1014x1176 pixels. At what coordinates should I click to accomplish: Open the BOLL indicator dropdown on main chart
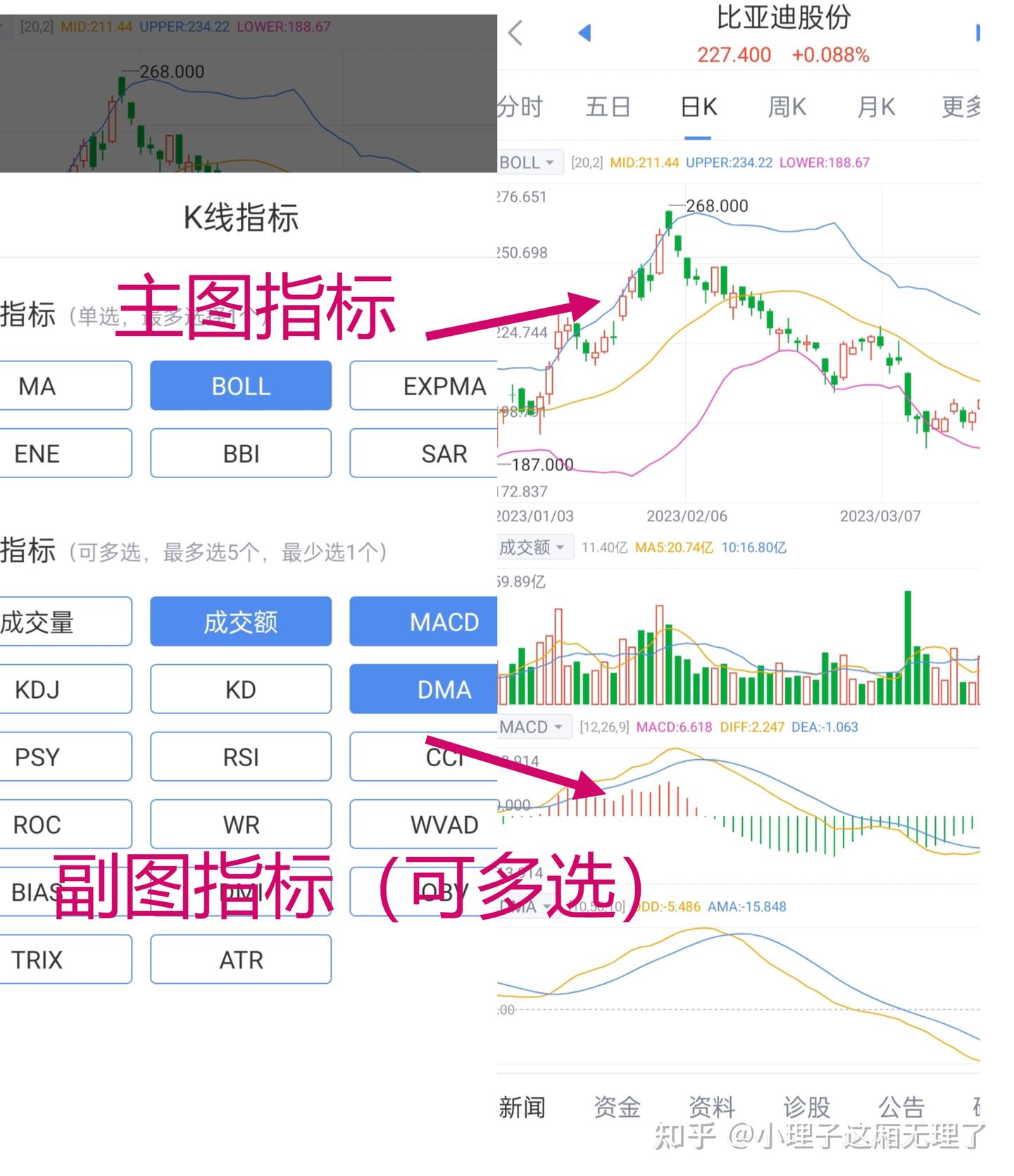pyautogui.click(x=528, y=162)
